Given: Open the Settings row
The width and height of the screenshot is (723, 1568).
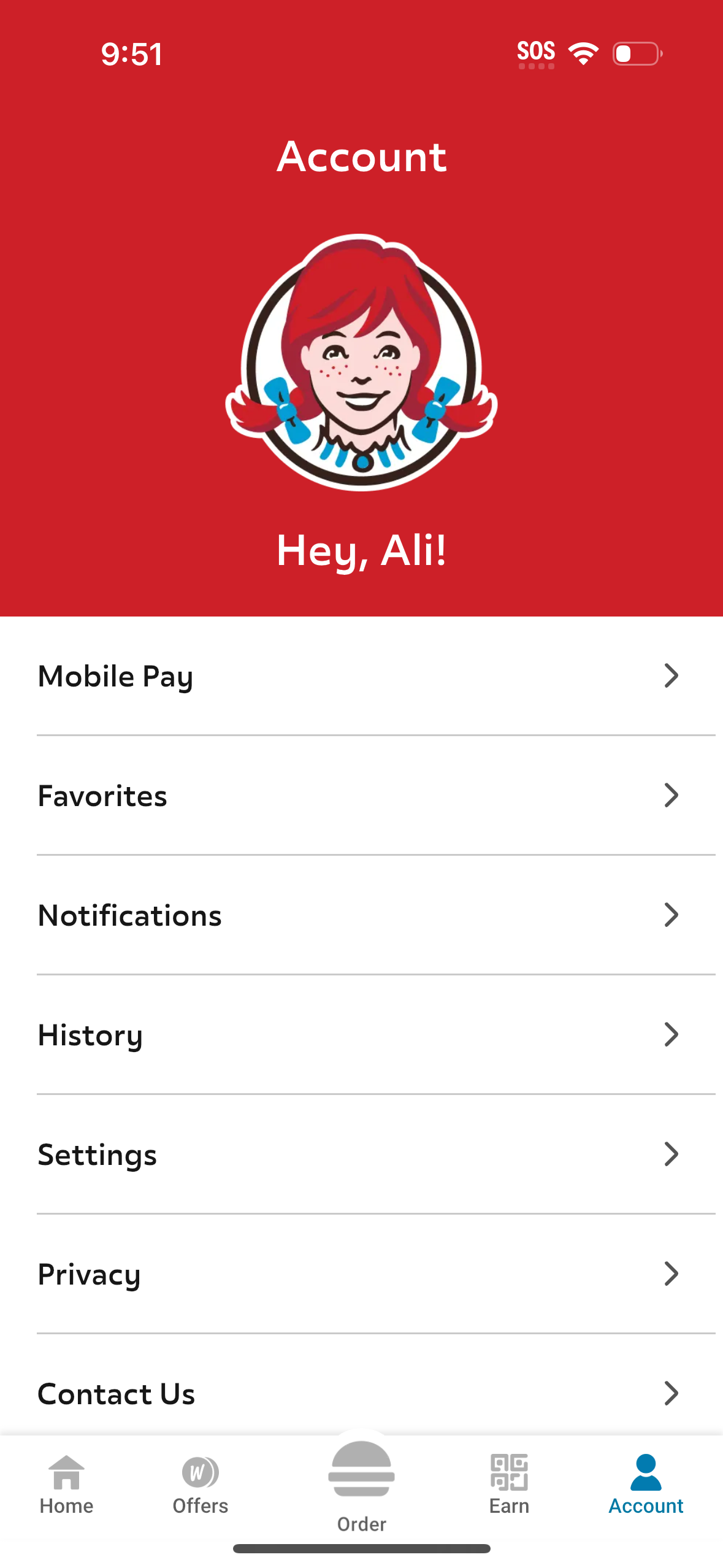Looking at the screenshot, I should point(361,1155).
